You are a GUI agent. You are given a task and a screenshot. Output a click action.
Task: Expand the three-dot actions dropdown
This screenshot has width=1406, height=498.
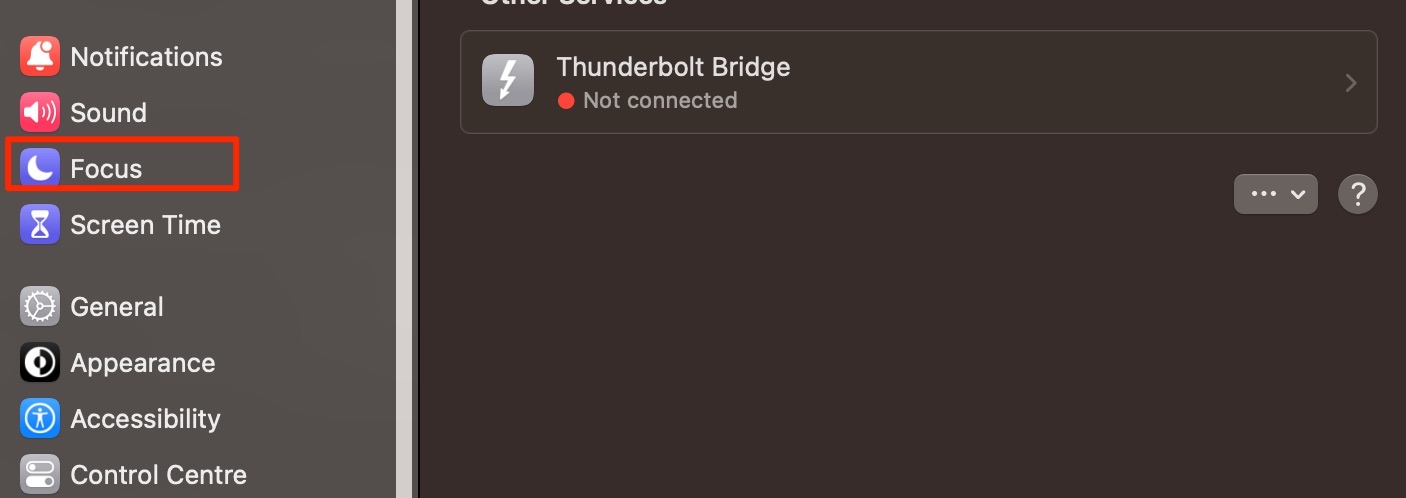[1275, 194]
